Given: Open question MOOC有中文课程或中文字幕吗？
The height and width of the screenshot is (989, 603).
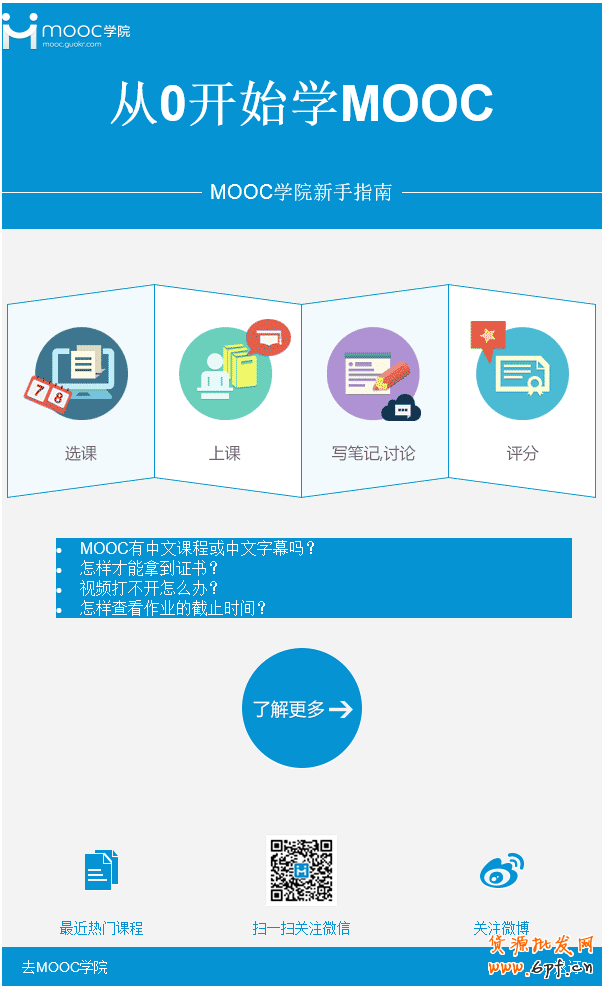Looking at the screenshot, I should click(x=198, y=548).
